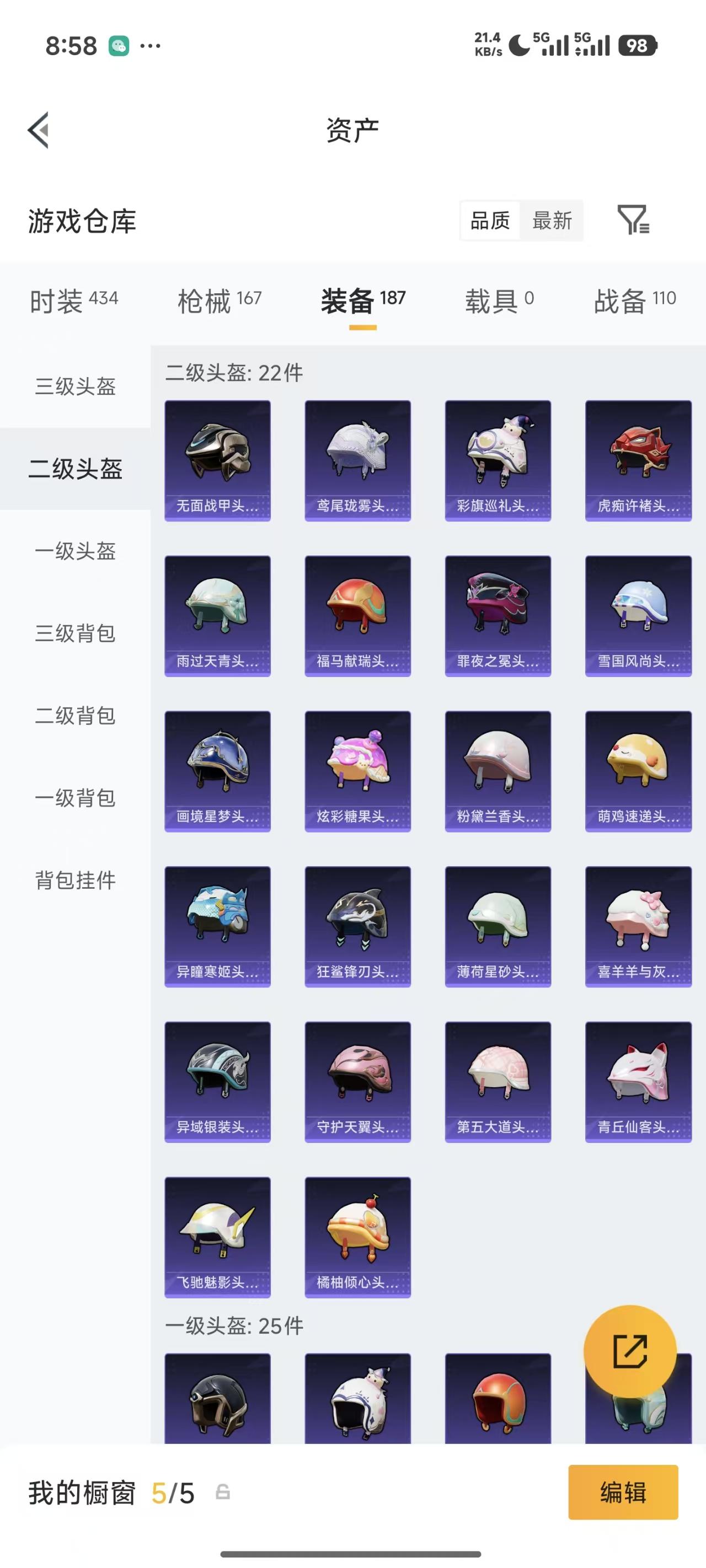706x1568 pixels.
Task: Switch to the 战备 tab
Action: click(635, 300)
